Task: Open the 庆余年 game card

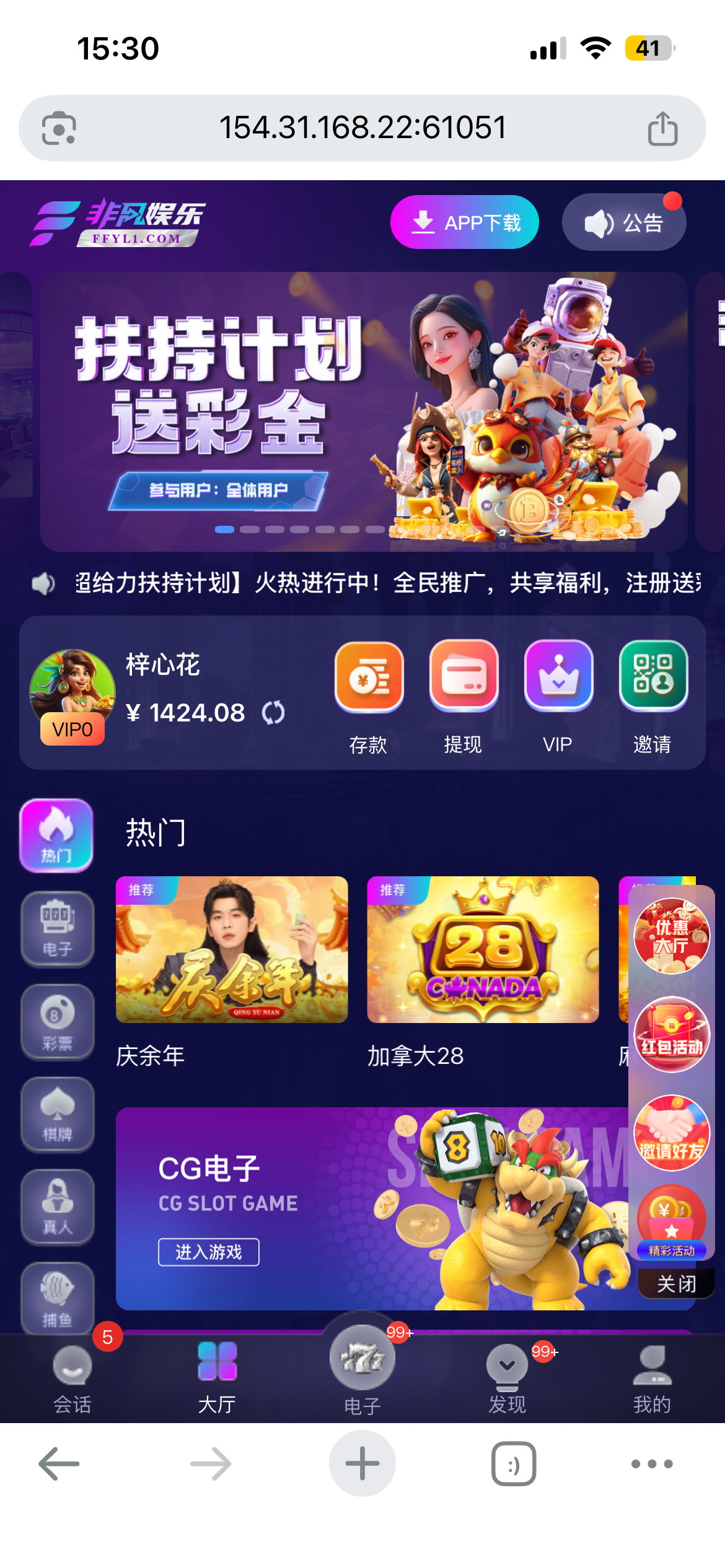Action: (x=232, y=950)
